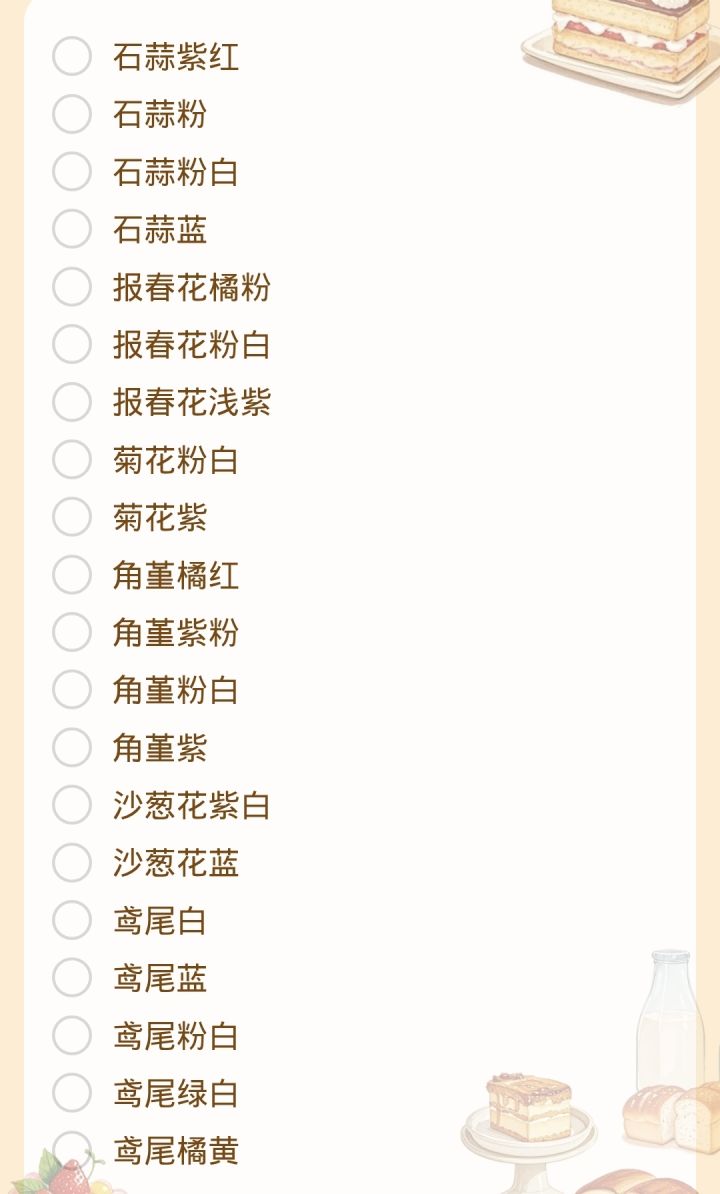720x1194 pixels.
Task: Choose the 报春花浅紫 option
Action: 70,403
